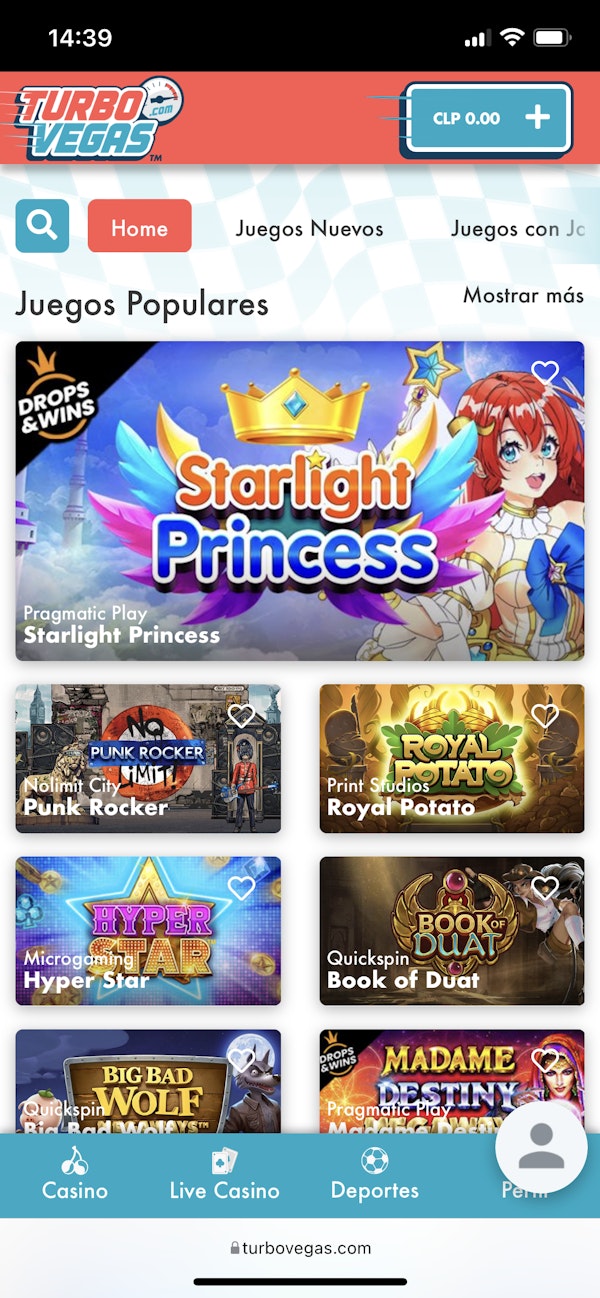600x1298 pixels.
Task: Add Punk Rocker to favorites
Action: point(241,715)
